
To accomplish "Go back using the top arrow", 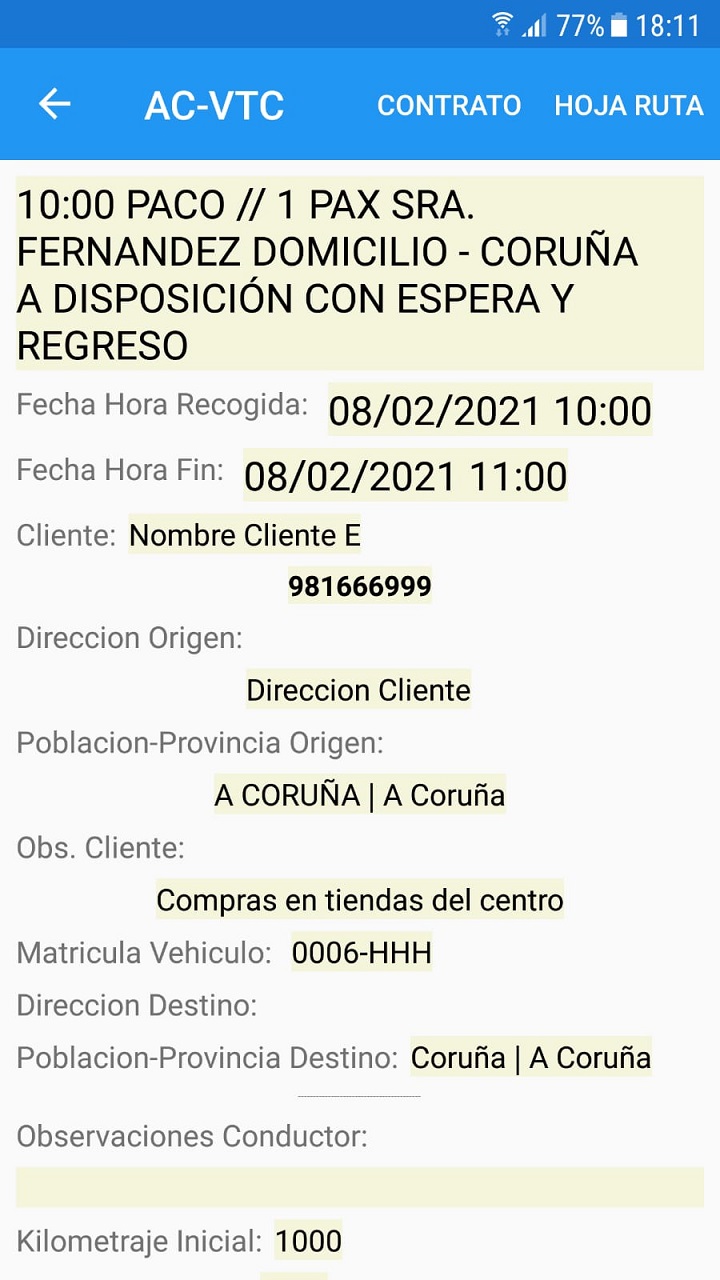I will point(55,104).
